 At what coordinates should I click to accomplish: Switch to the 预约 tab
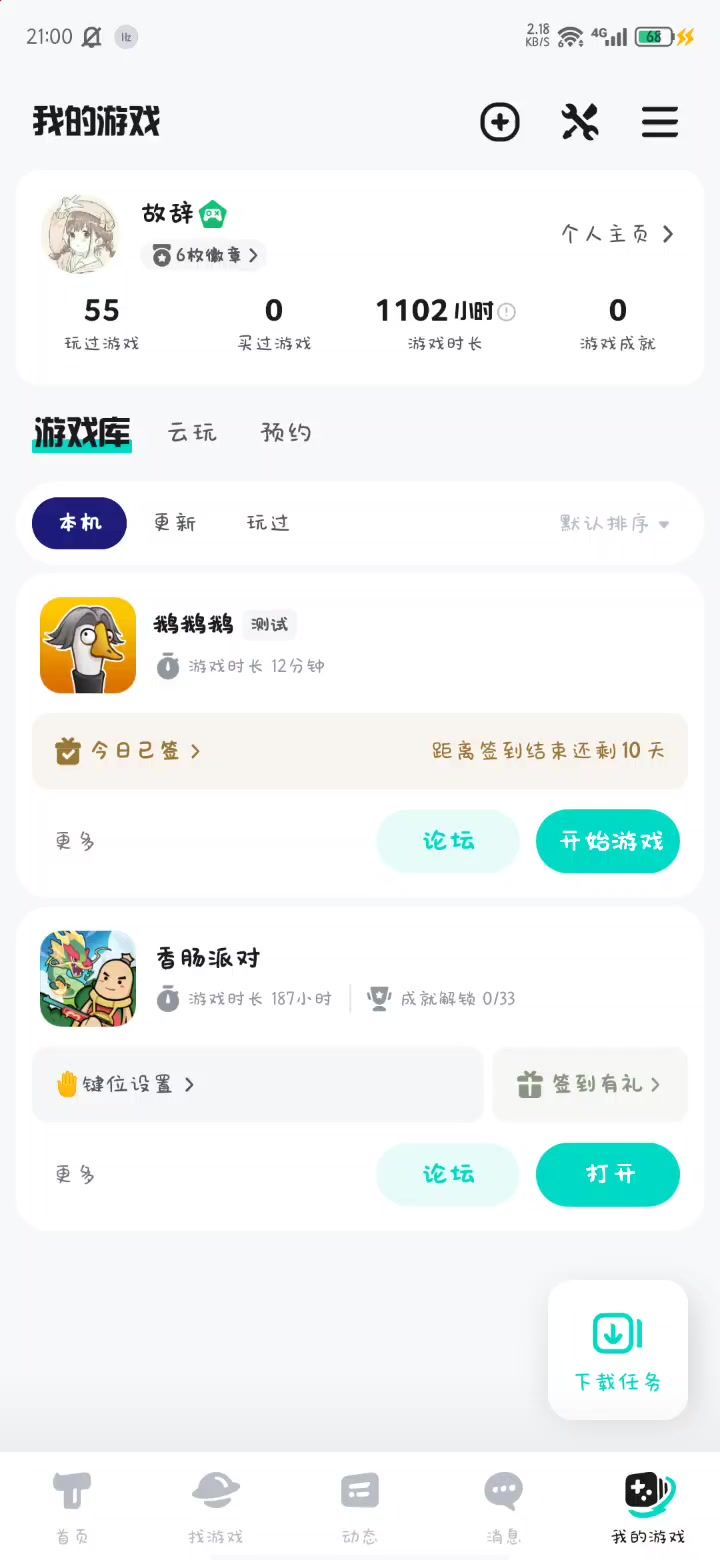(286, 432)
